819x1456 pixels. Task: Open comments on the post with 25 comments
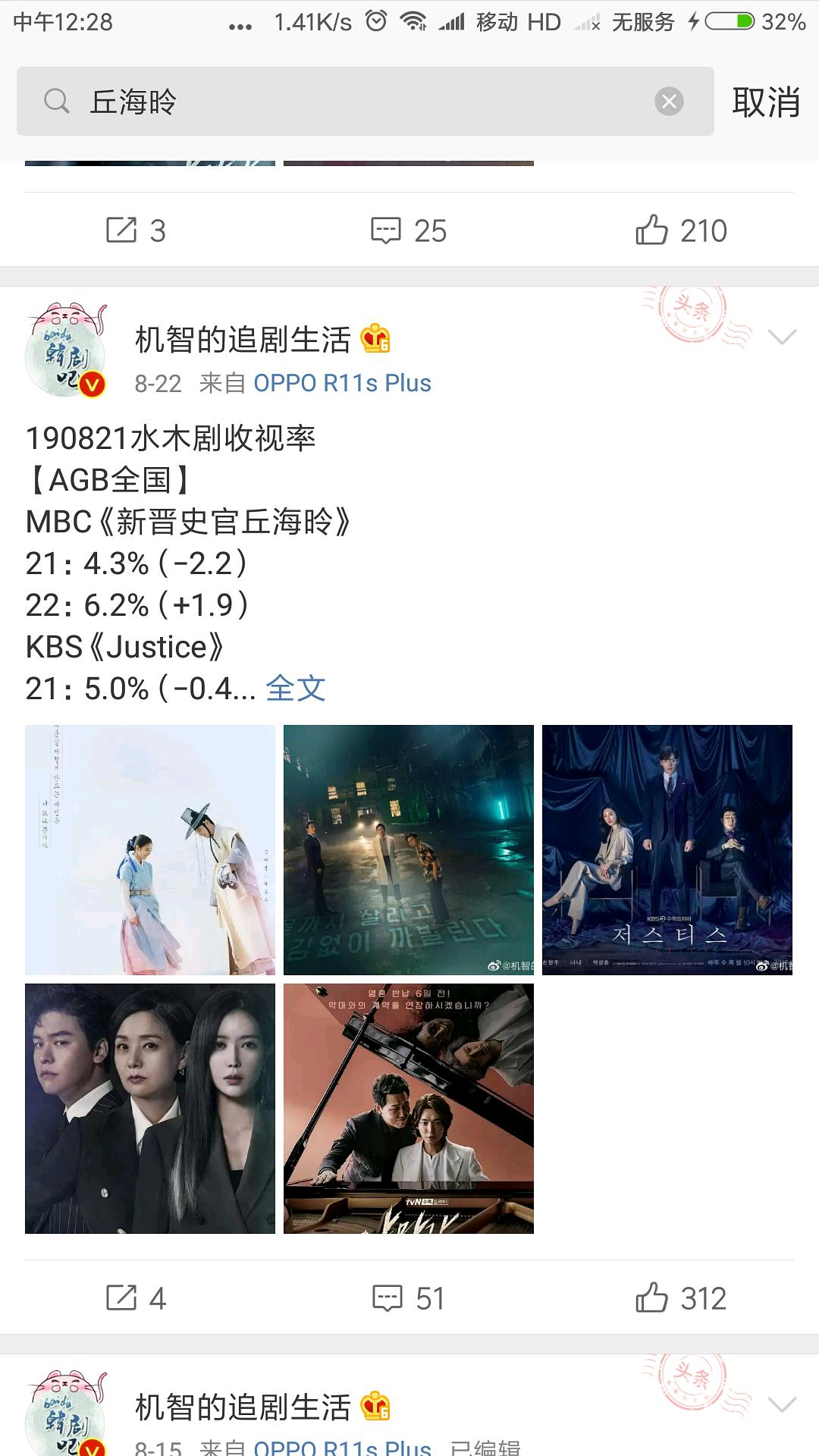409,231
